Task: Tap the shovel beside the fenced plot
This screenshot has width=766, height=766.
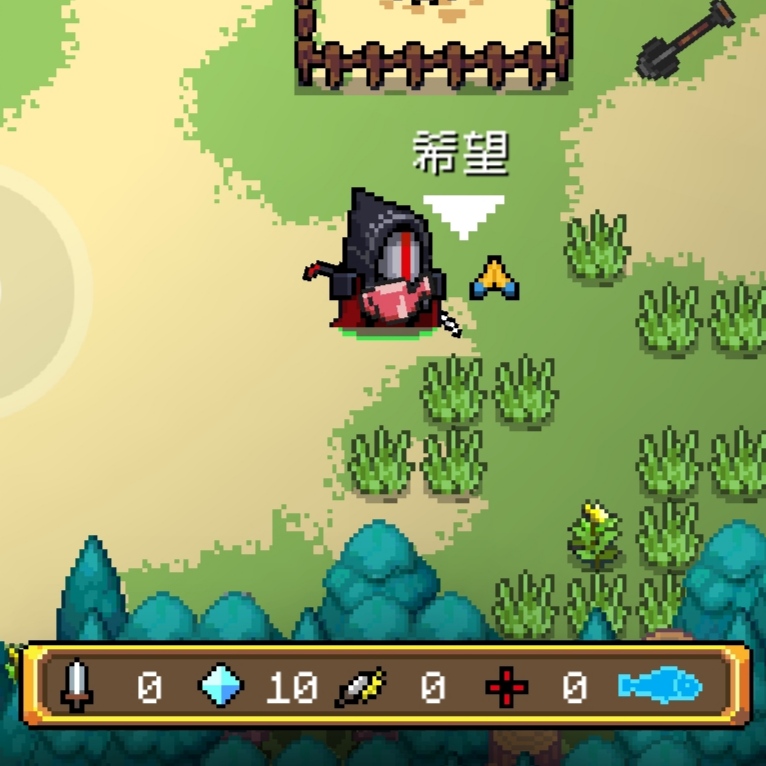Action: click(x=686, y=38)
